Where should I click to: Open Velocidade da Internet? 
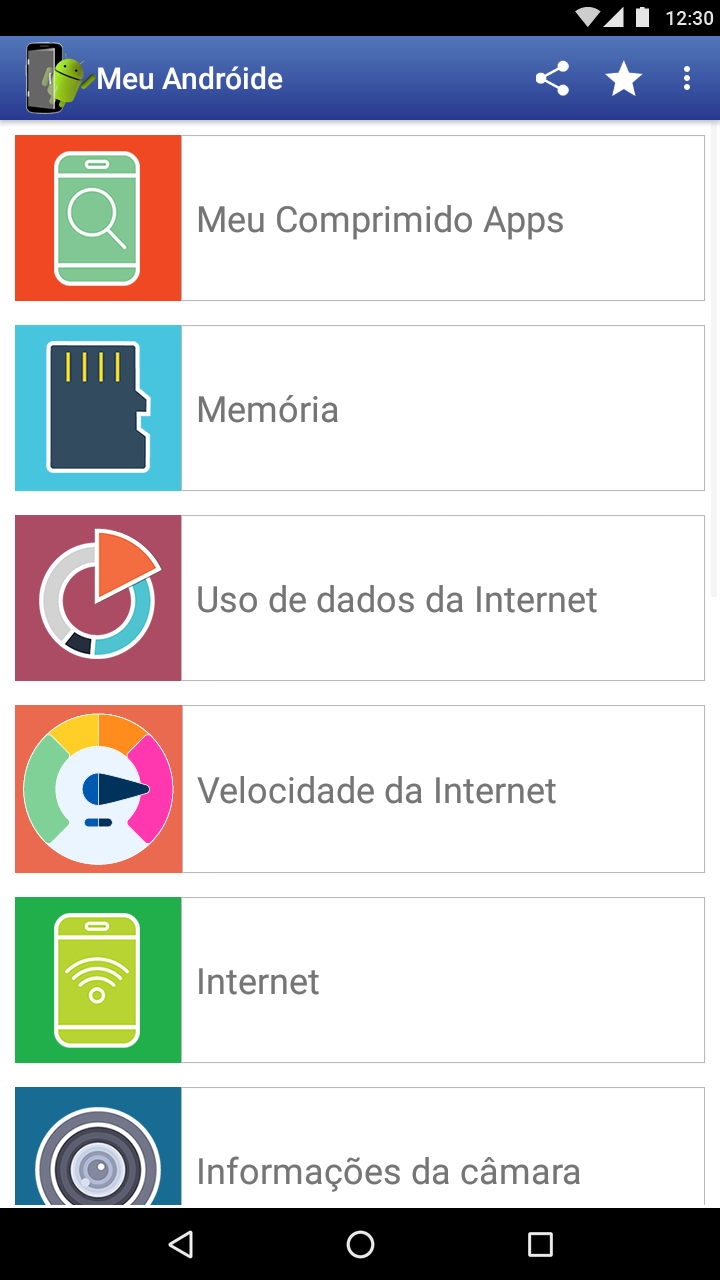(360, 789)
